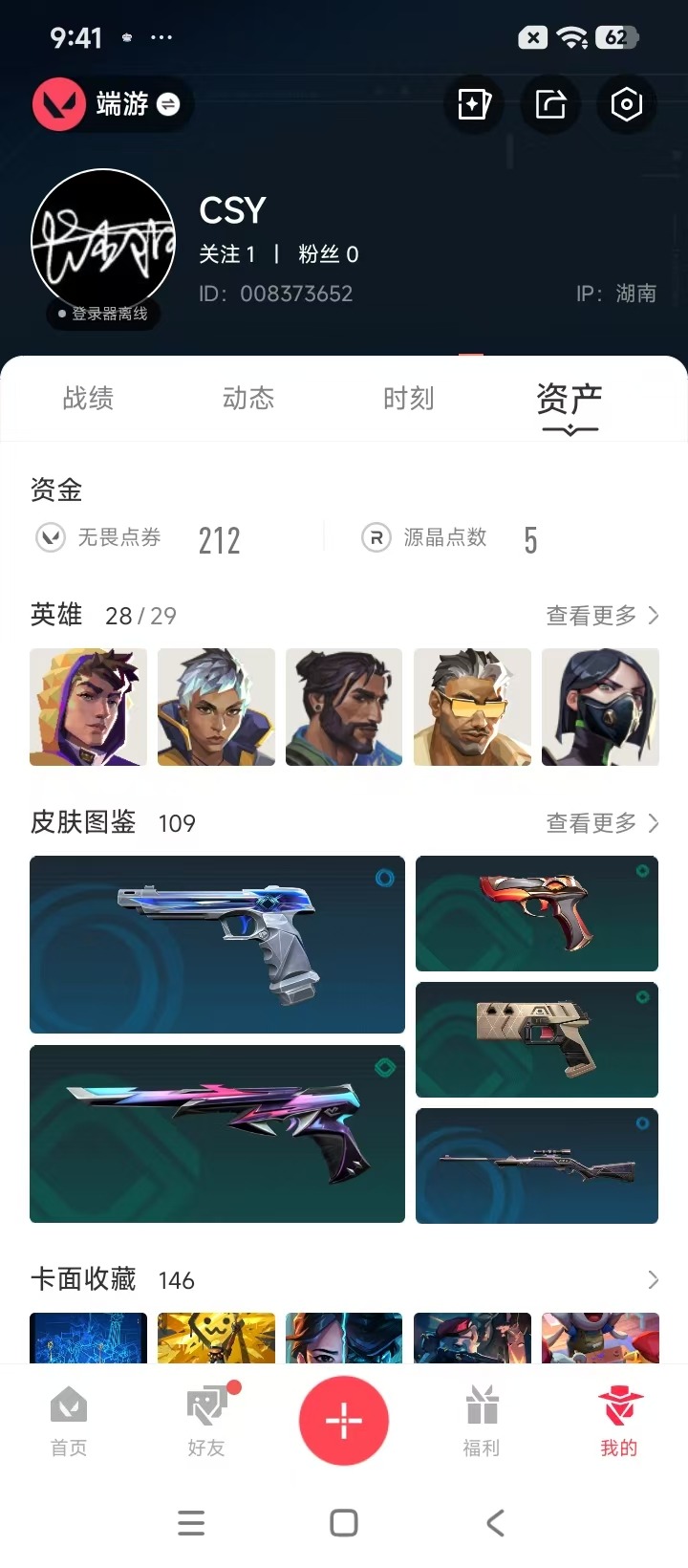Share this profile page
This screenshot has width=688, height=1568.
[549, 103]
